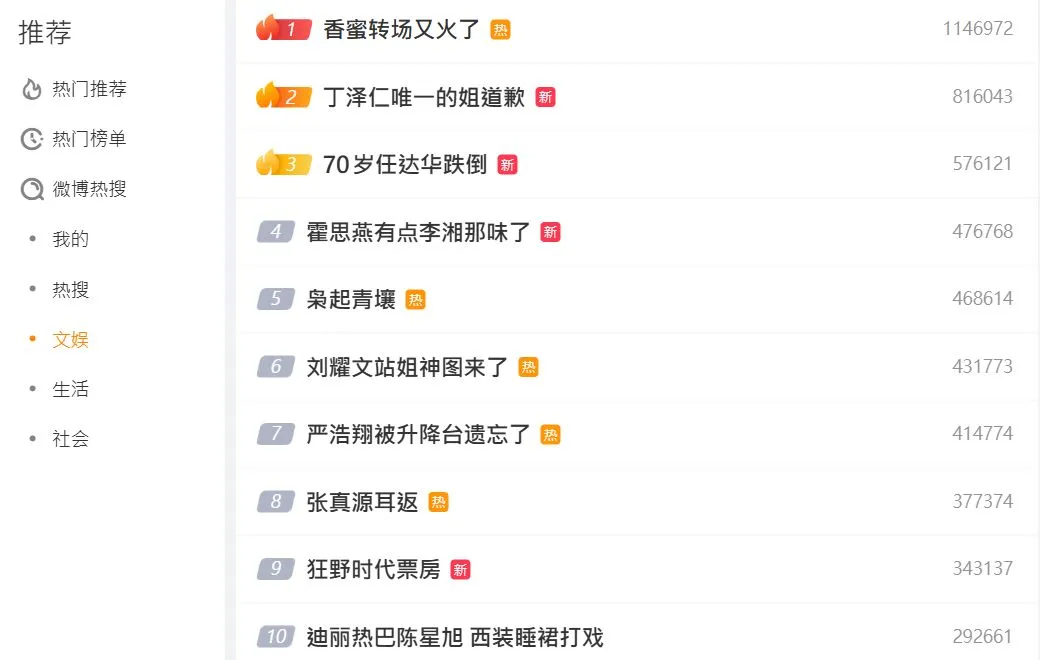View topic 70岁任达华跌倒

(404, 164)
